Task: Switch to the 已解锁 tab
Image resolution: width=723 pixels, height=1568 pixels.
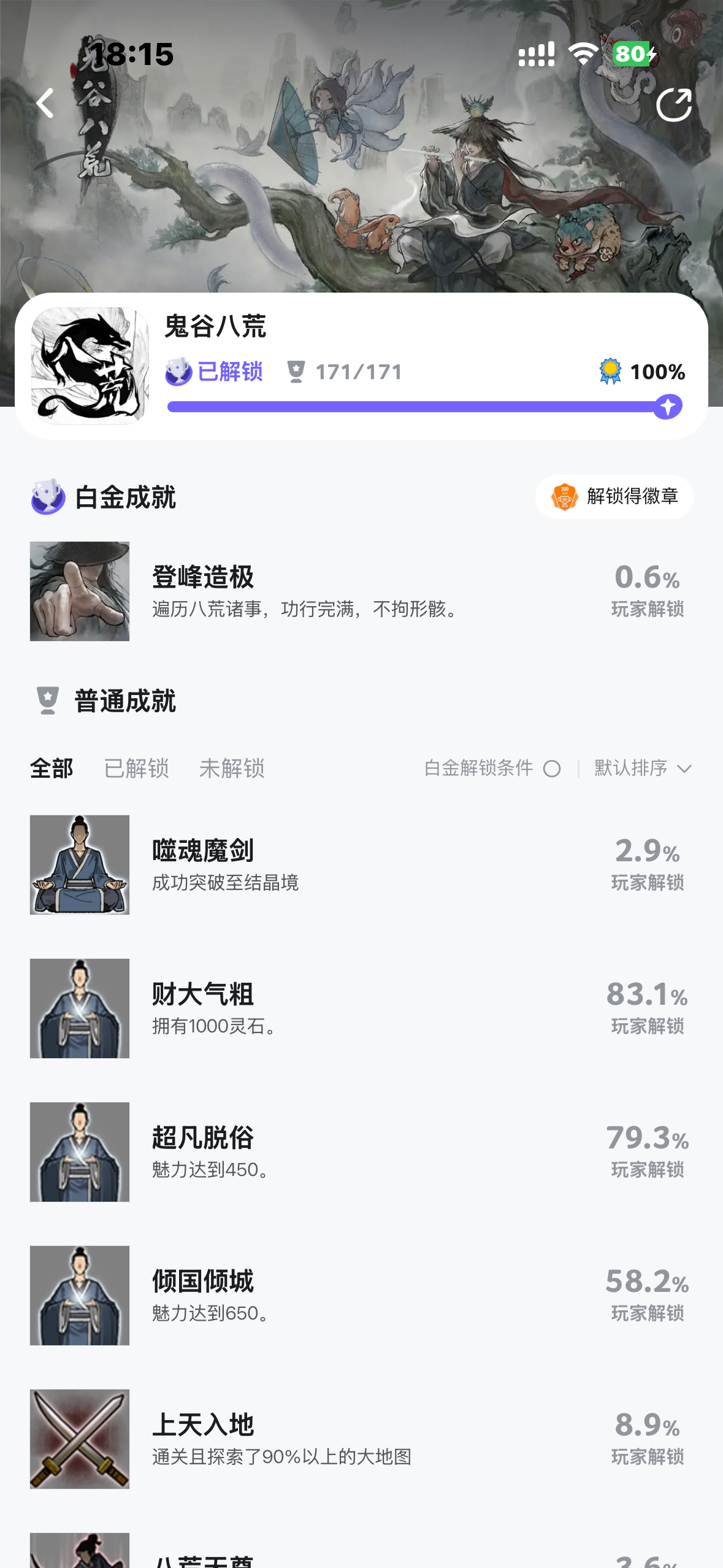Action: coord(136,768)
